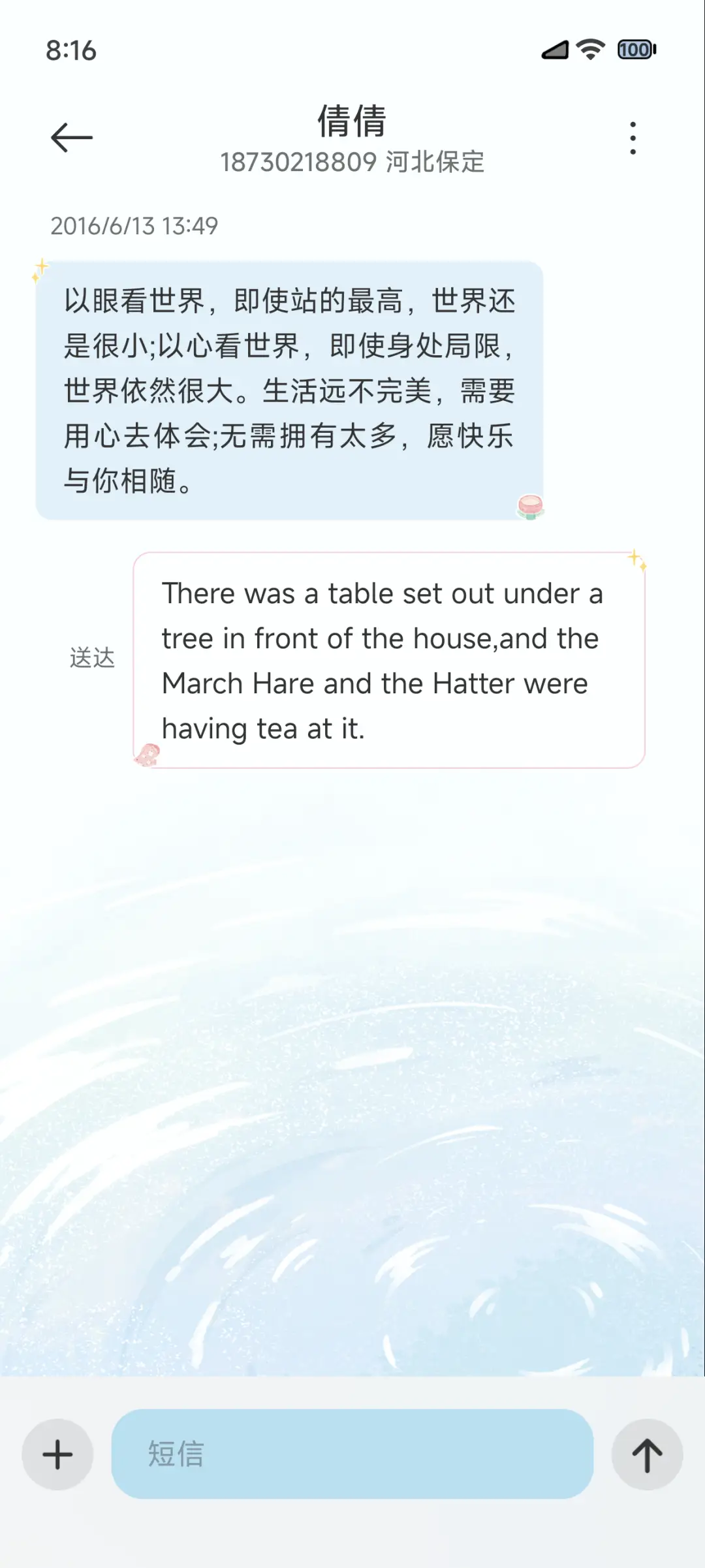The height and width of the screenshot is (1568, 705).
Task: Tap the 2016/6/13 13:49 timestamp
Action: pyautogui.click(x=136, y=227)
